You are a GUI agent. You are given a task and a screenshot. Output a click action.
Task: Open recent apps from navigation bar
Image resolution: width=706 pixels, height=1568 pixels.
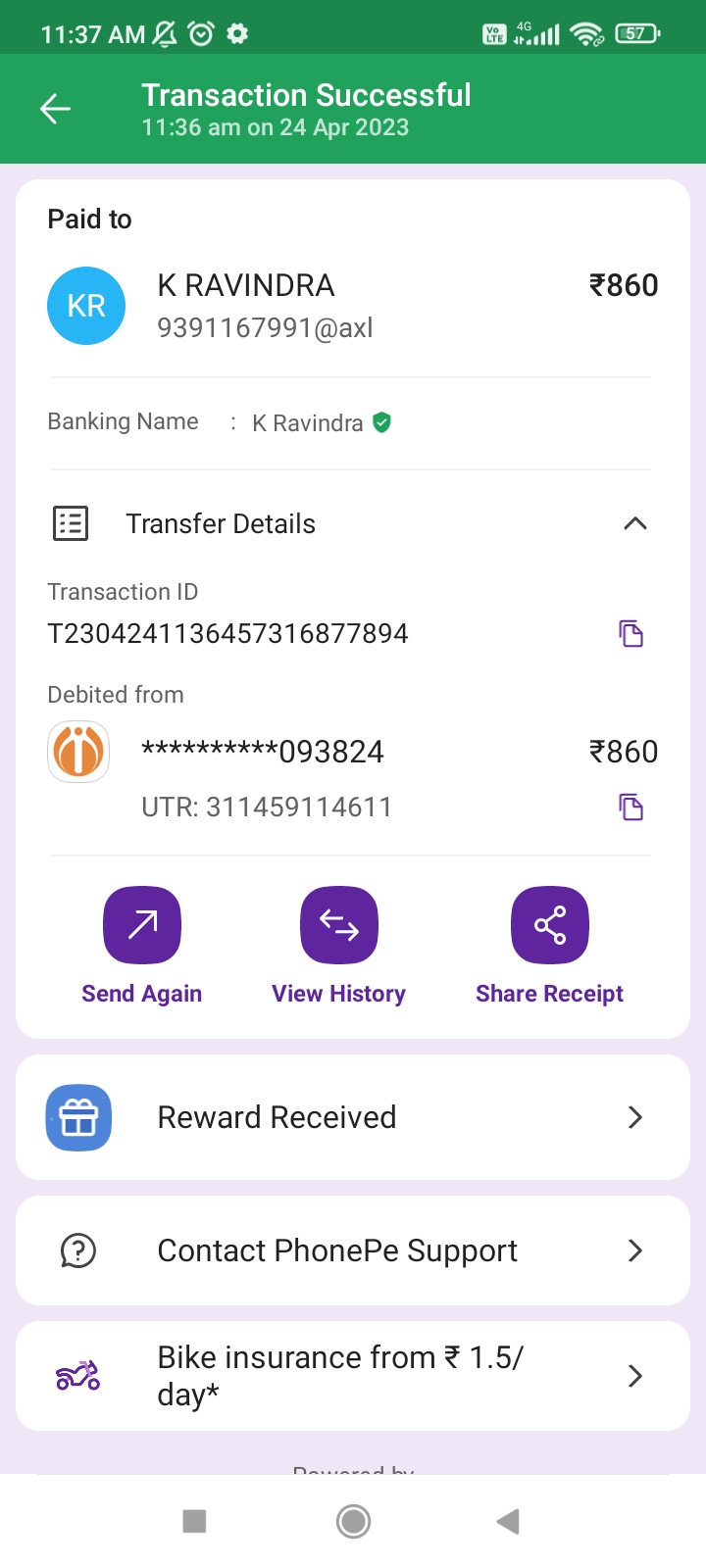195,1521
